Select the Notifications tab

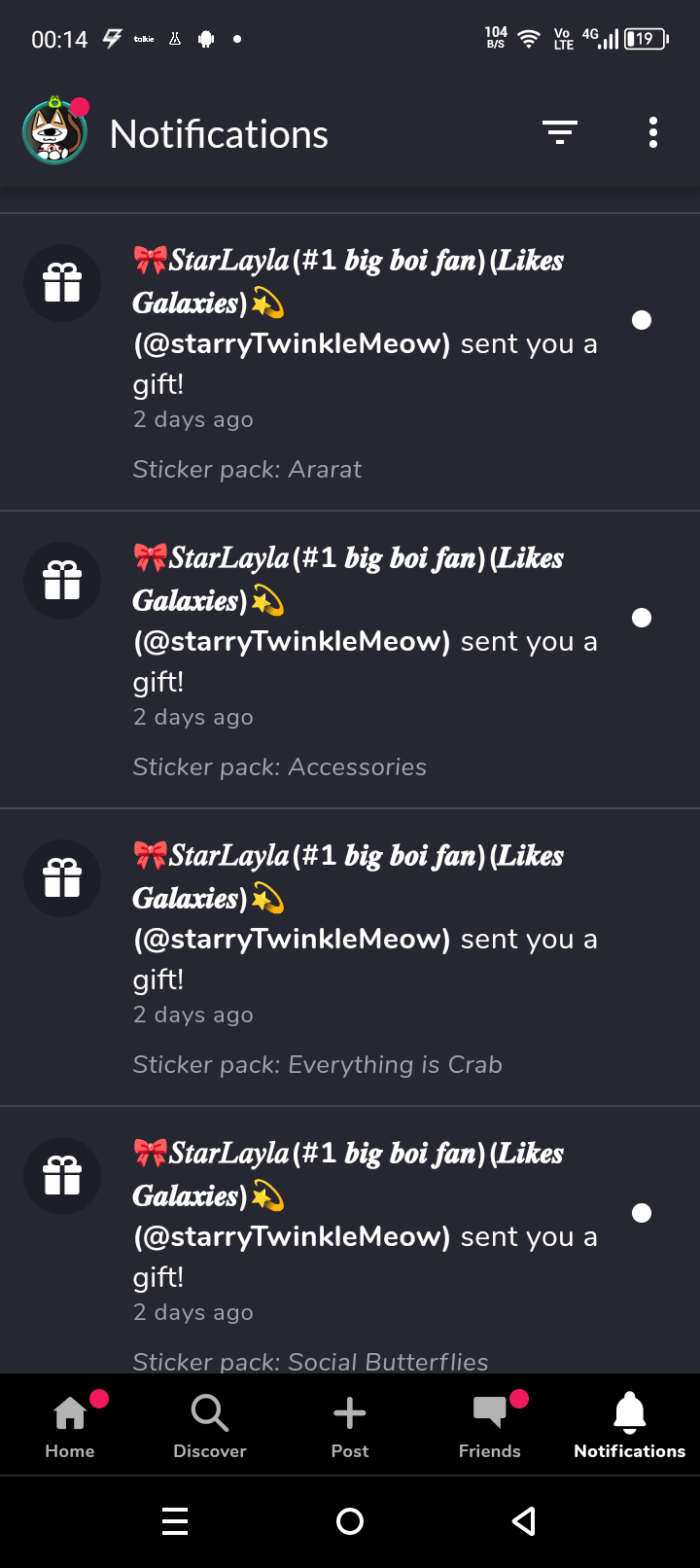tap(630, 1425)
